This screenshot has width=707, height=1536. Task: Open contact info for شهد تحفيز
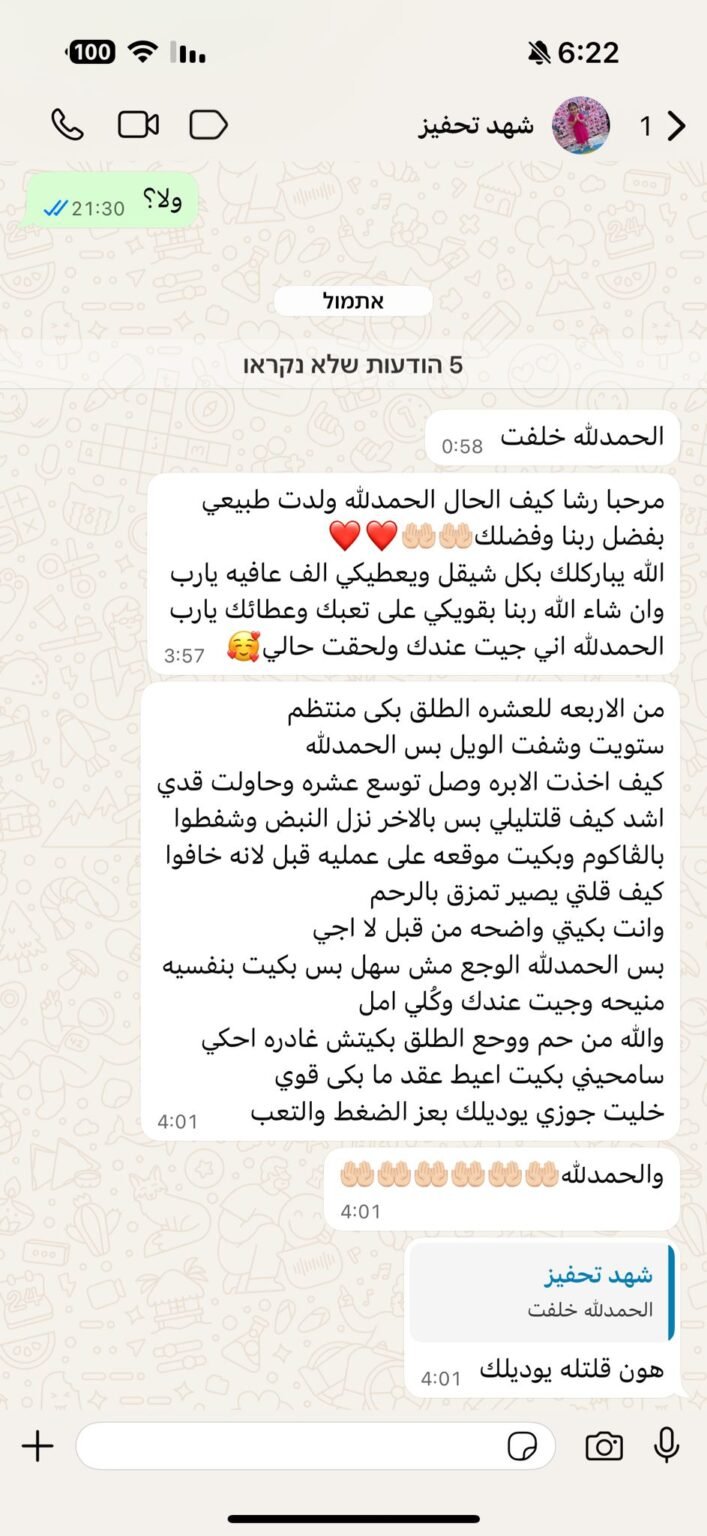click(x=475, y=126)
